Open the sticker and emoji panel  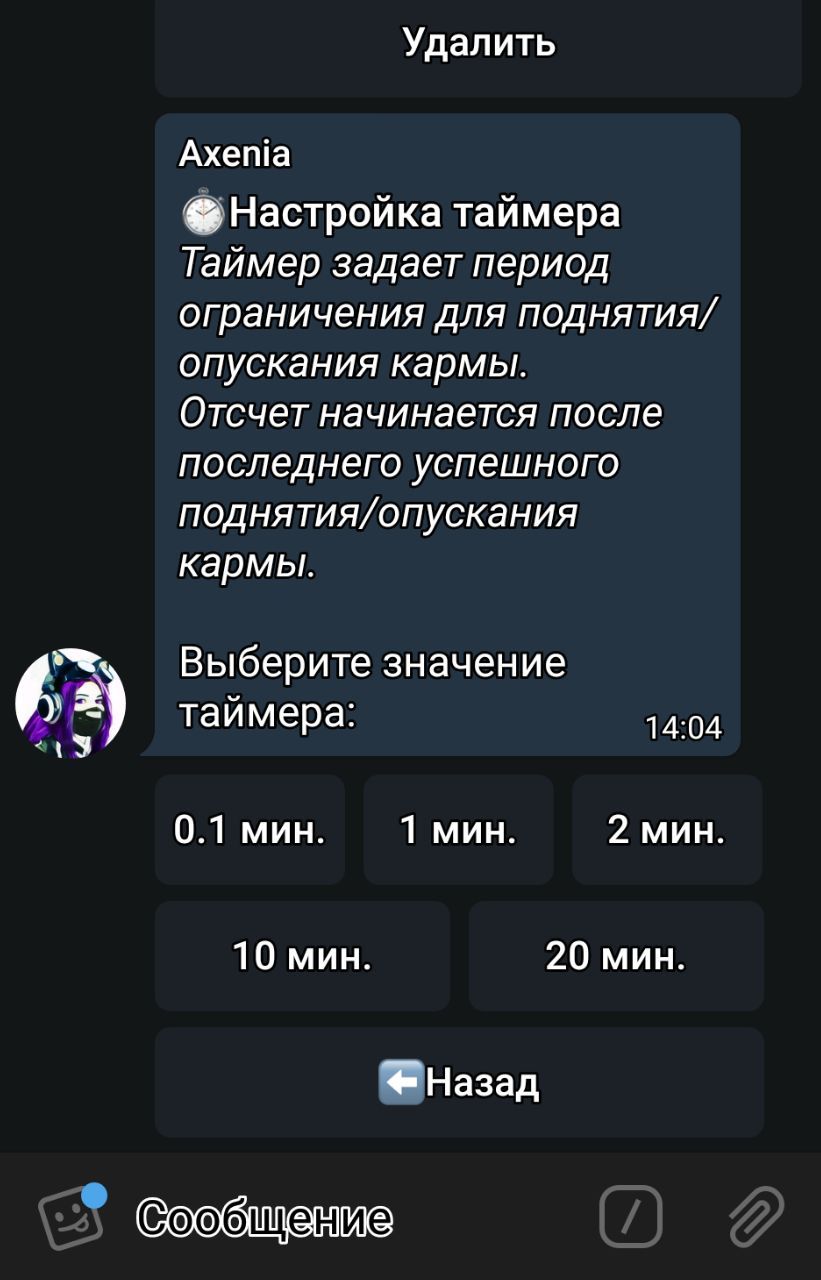(x=71, y=1217)
